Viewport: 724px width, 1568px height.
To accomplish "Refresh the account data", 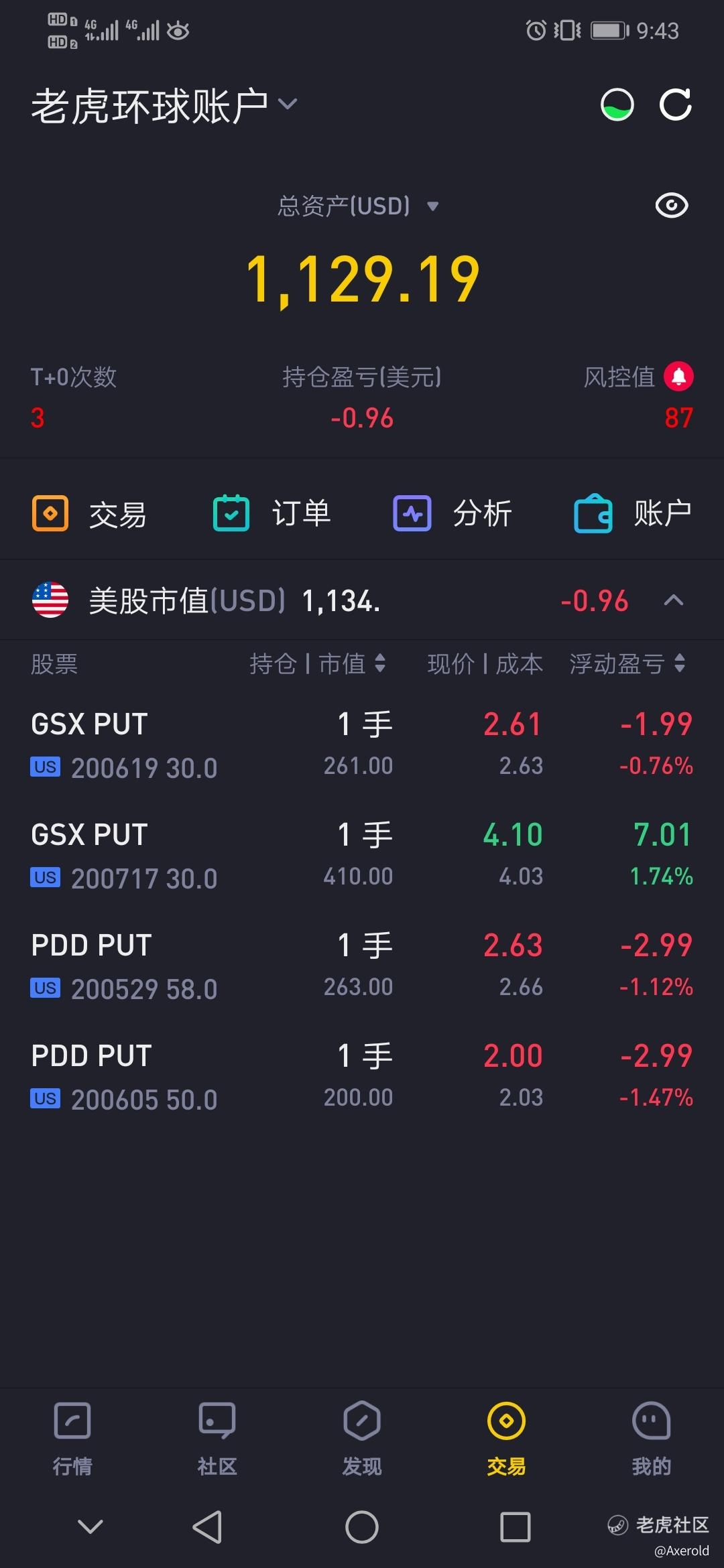I will [675, 105].
